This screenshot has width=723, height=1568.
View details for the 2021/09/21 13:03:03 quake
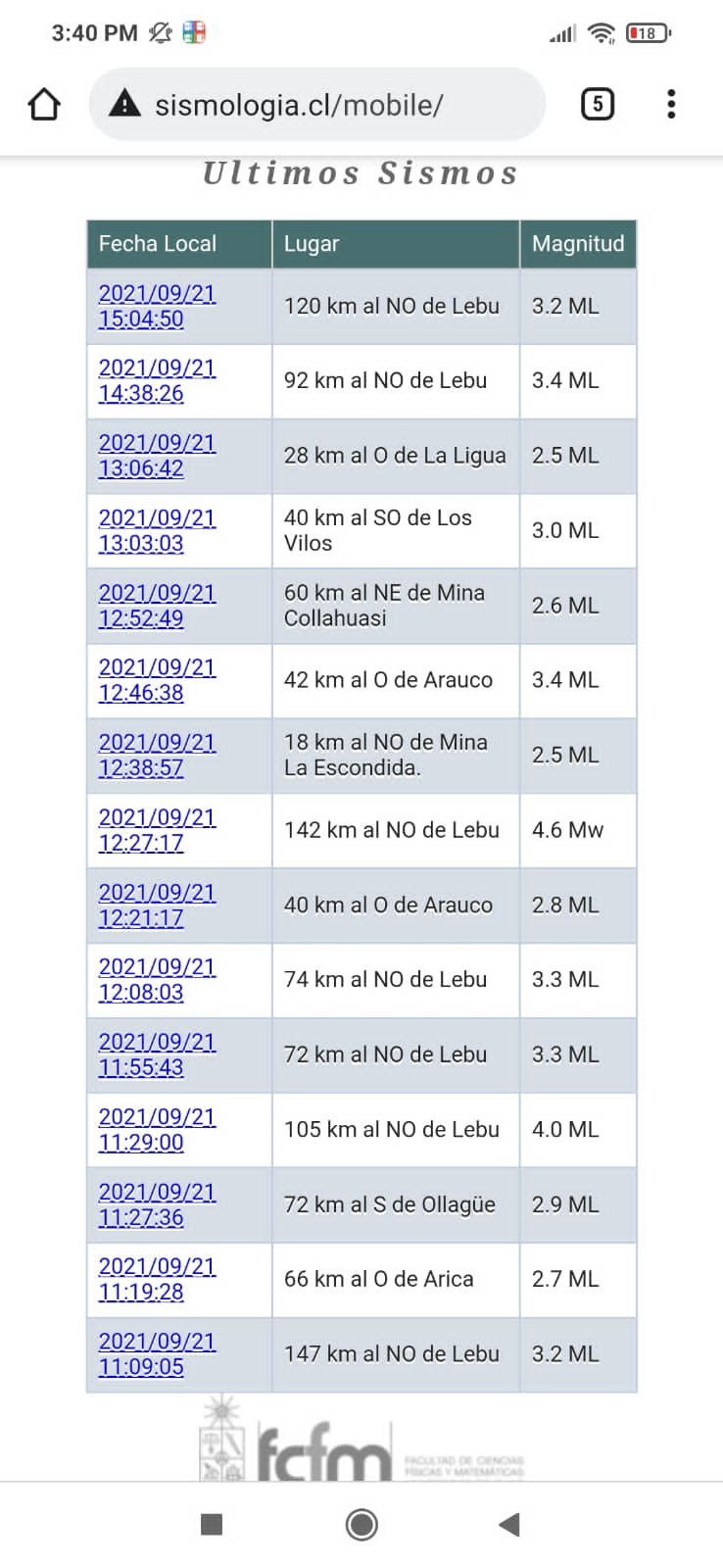click(157, 530)
